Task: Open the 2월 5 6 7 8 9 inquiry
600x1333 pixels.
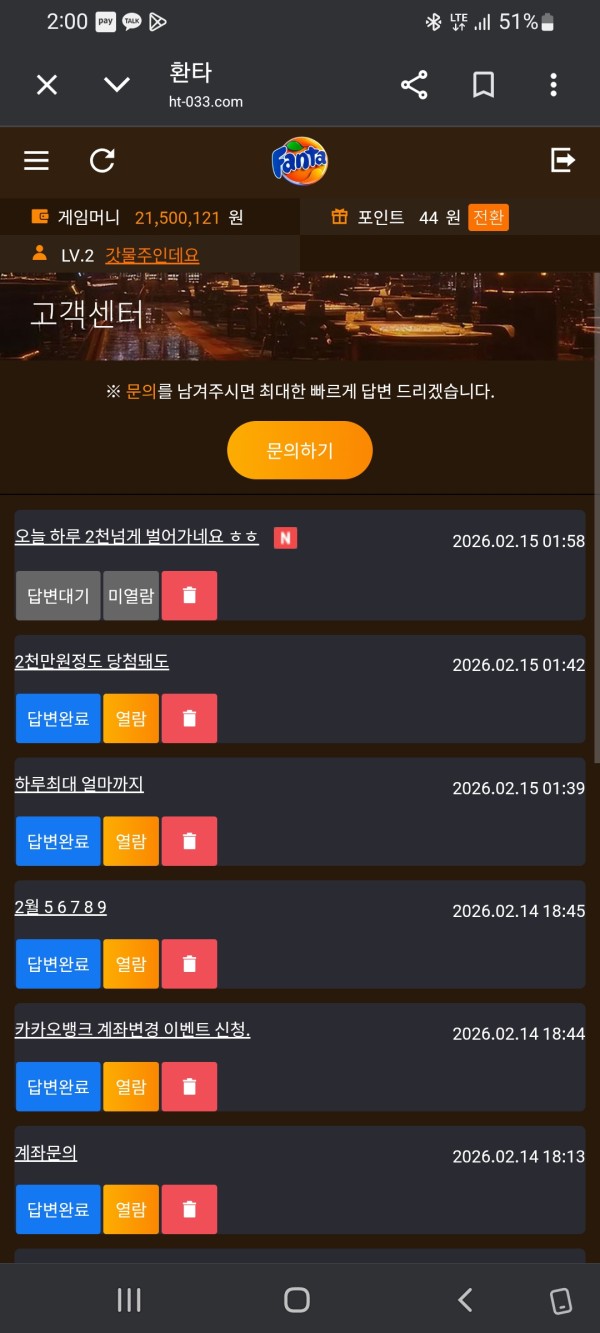Action: pos(61,907)
